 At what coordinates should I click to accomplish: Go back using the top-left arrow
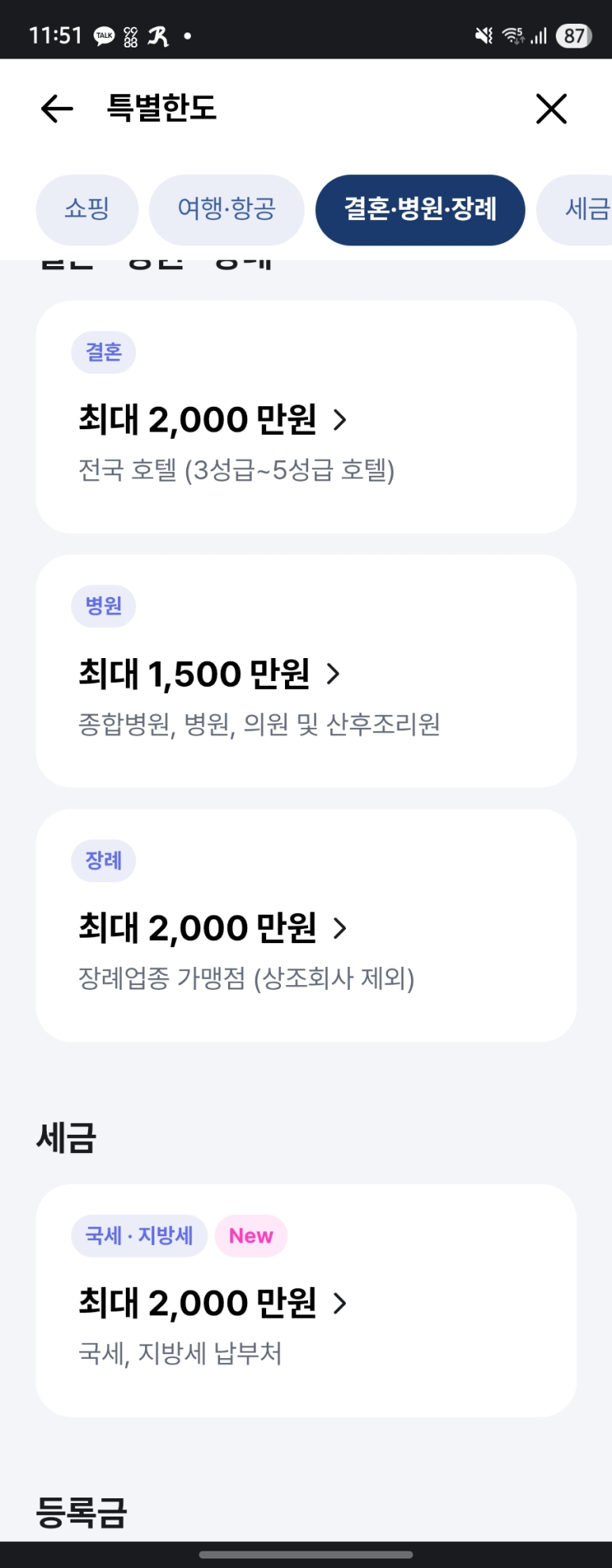[x=57, y=109]
